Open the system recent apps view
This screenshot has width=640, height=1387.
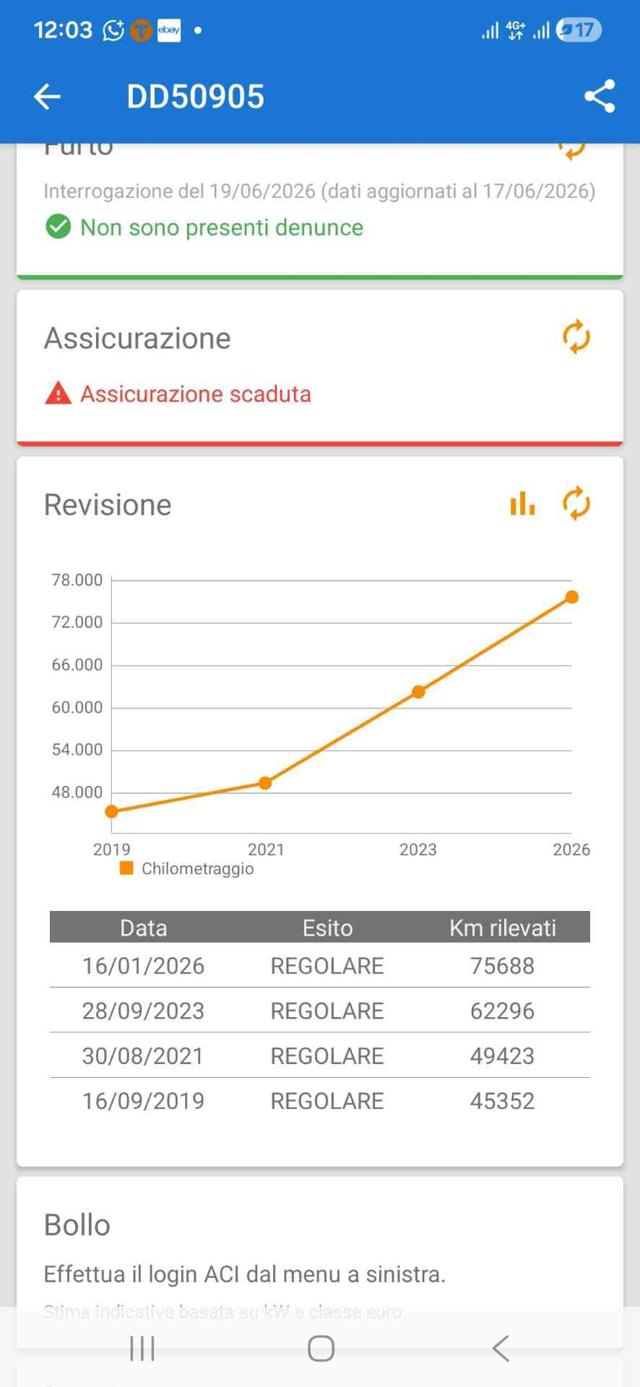[142, 1348]
